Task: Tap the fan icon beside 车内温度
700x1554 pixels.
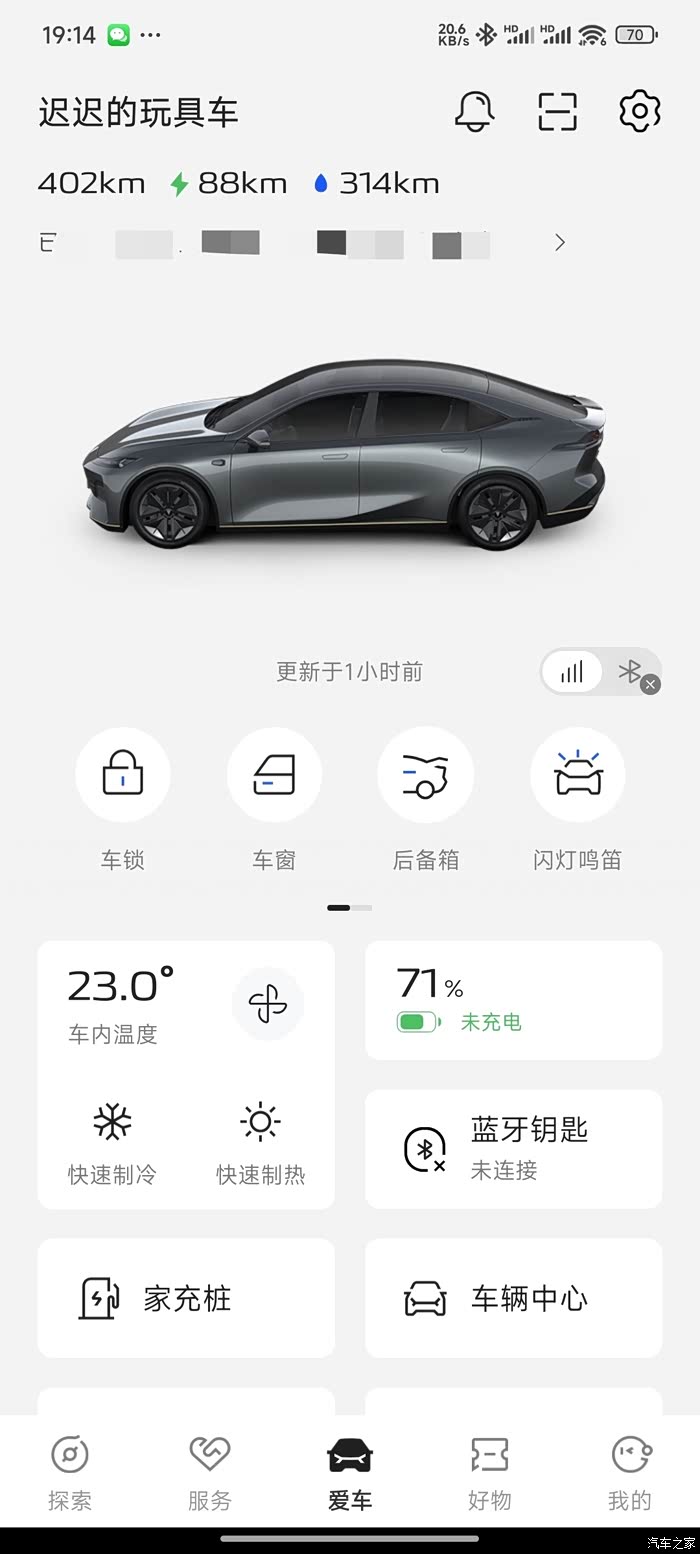Action: pyautogui.click(x=267, y=1003)
